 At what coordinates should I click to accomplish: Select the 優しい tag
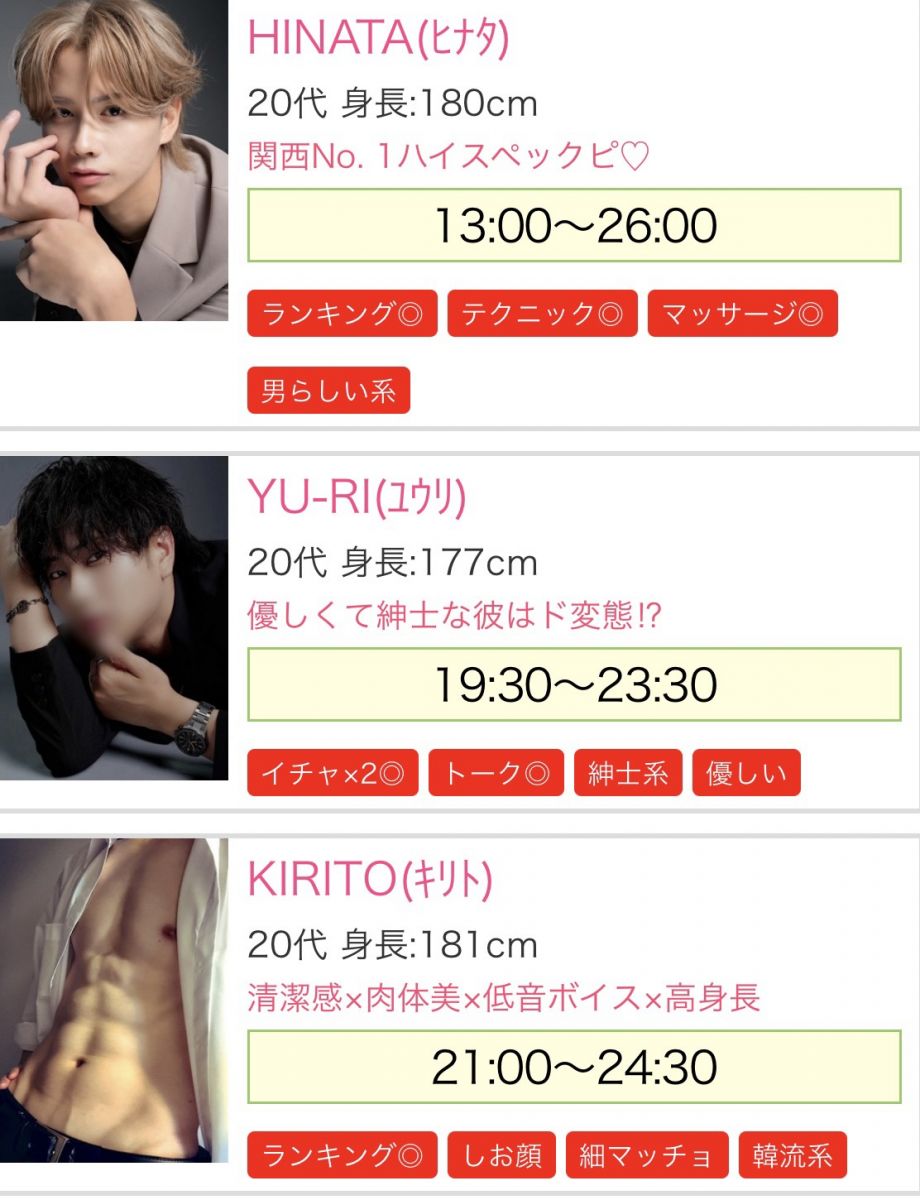point(746,773)
